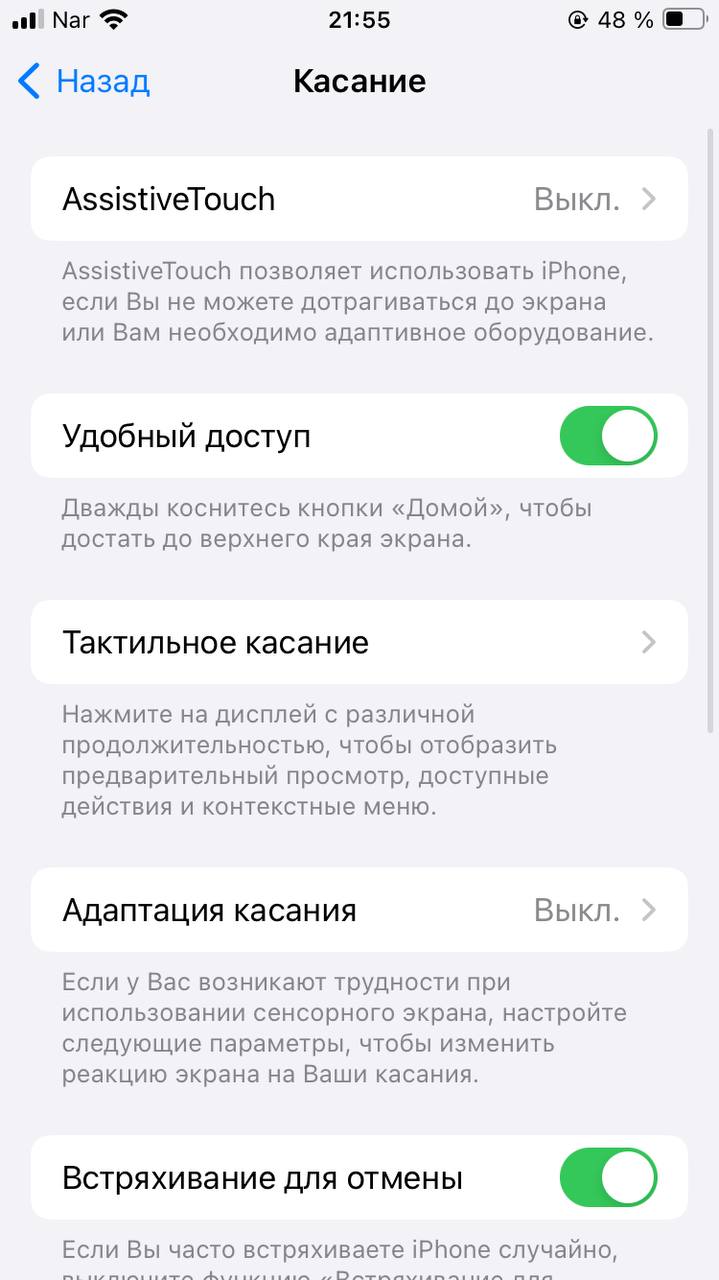Screen dimensions: 719x1280
Task: Go back with the Назад button
Action: [84, 81]
